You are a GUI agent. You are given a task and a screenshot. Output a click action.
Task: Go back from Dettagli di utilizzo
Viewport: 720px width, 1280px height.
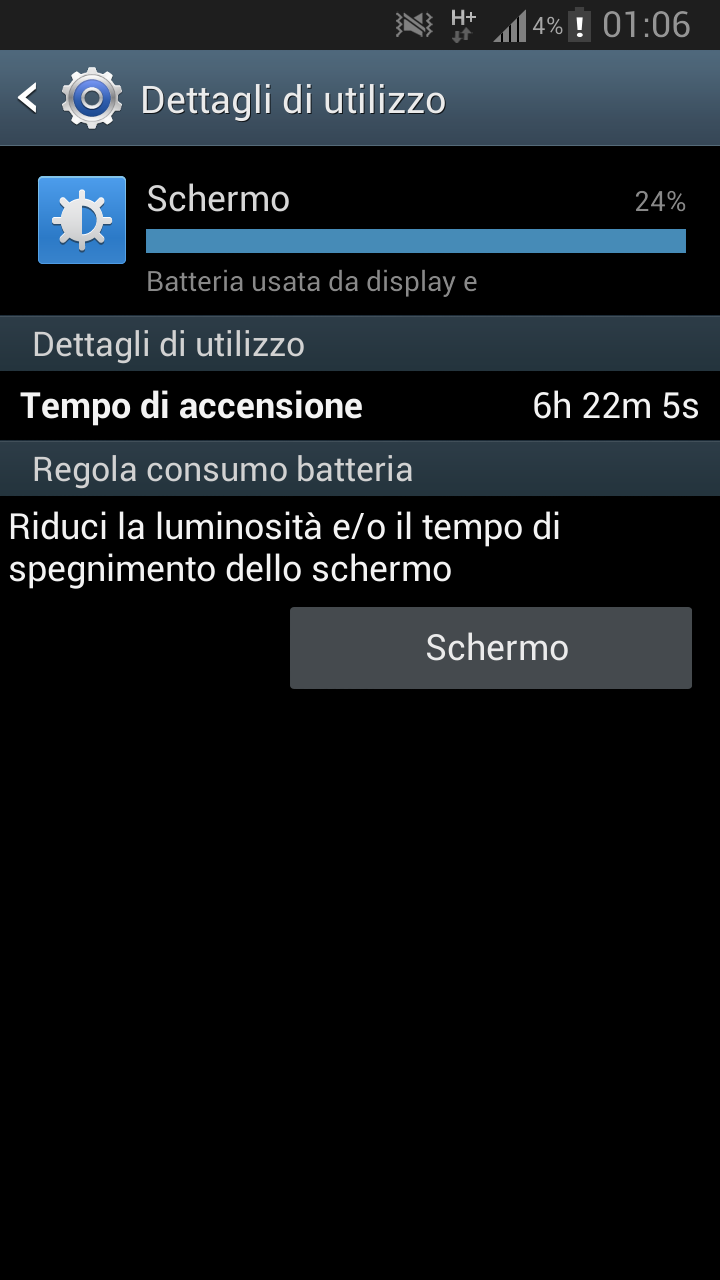click(x=30, y=99)
